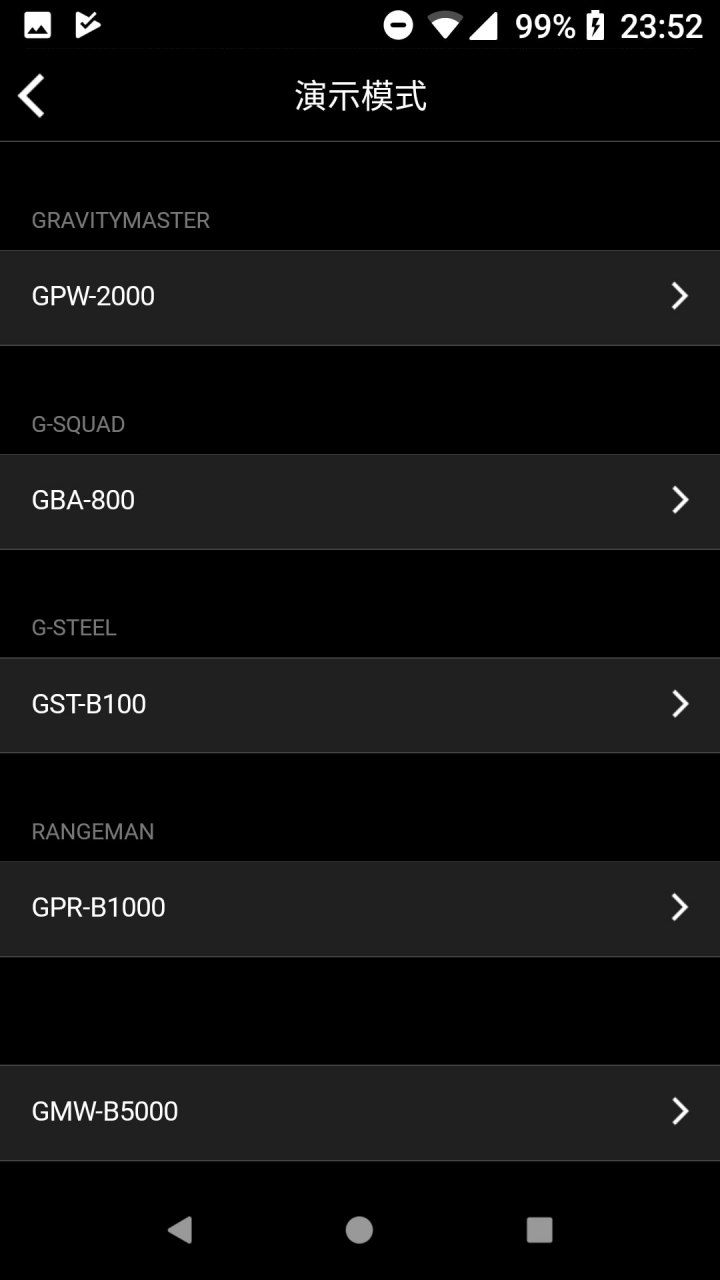
Task: Open the recent apps view
Action: [539, 1229]
